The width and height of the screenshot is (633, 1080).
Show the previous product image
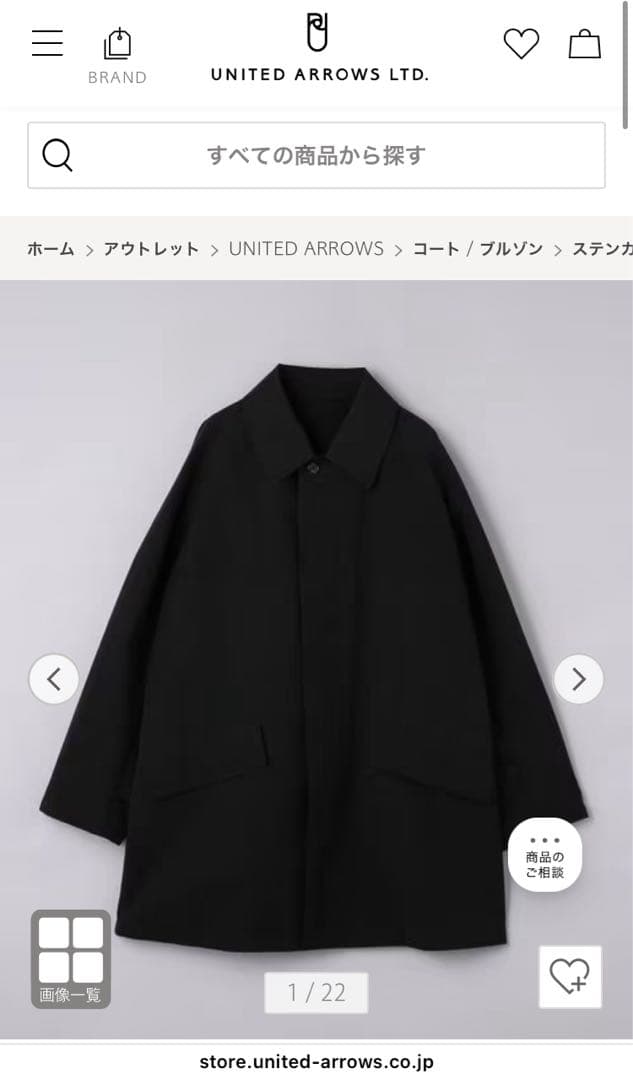54,679
